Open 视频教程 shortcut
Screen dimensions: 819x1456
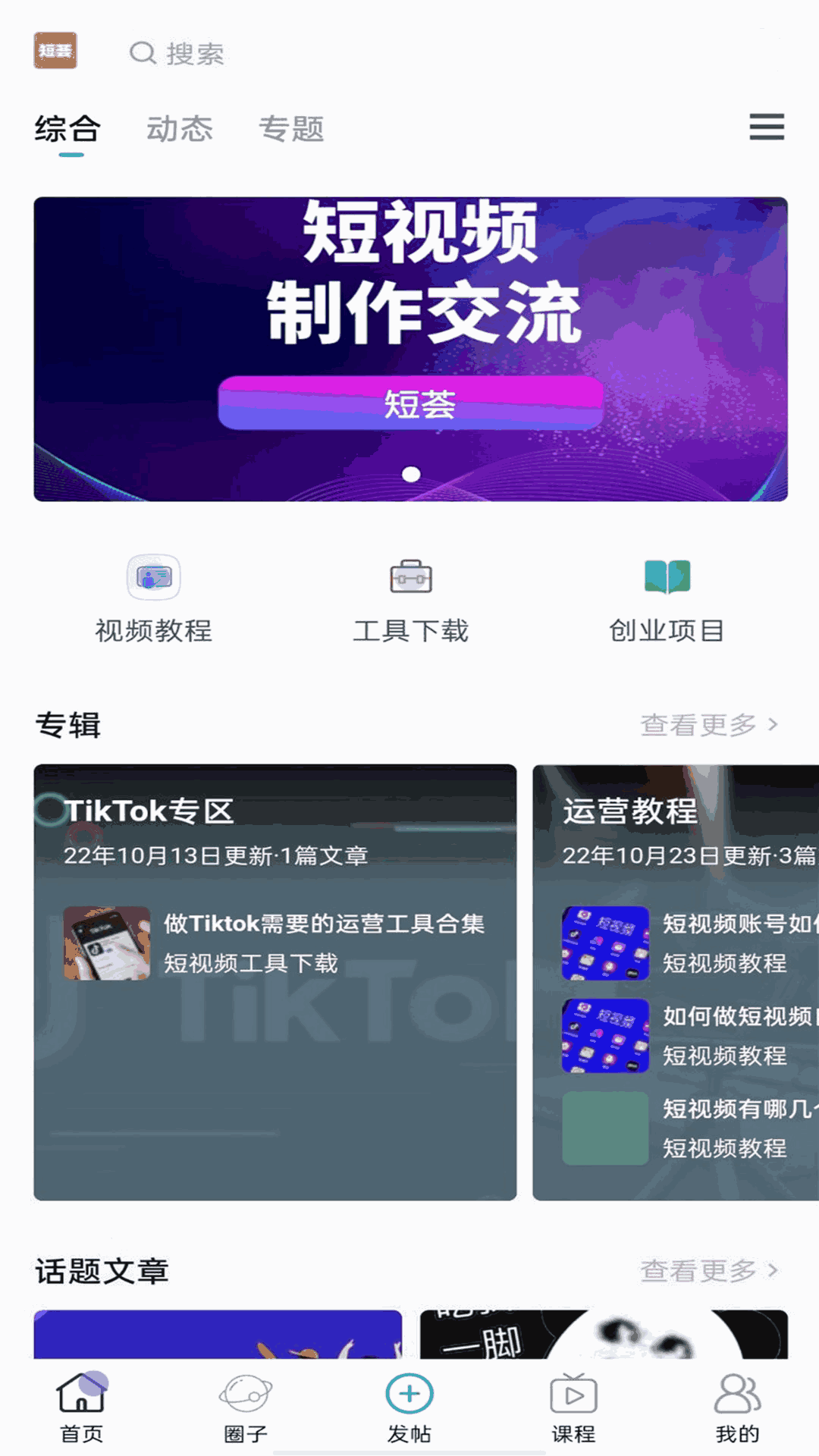pyautogui.click(x=154, y=599)
